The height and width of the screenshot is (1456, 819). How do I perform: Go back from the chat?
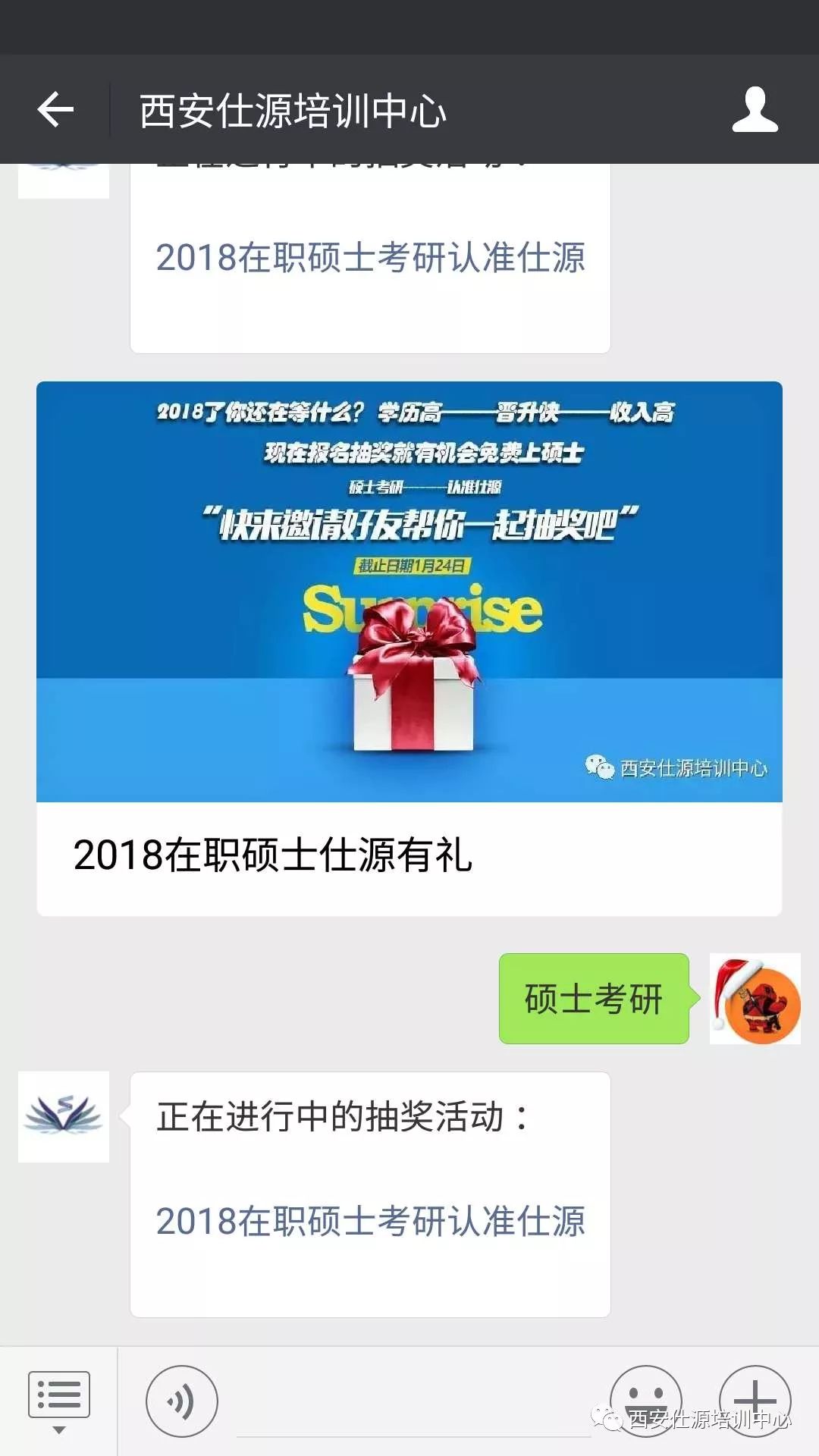pos(55,111)
